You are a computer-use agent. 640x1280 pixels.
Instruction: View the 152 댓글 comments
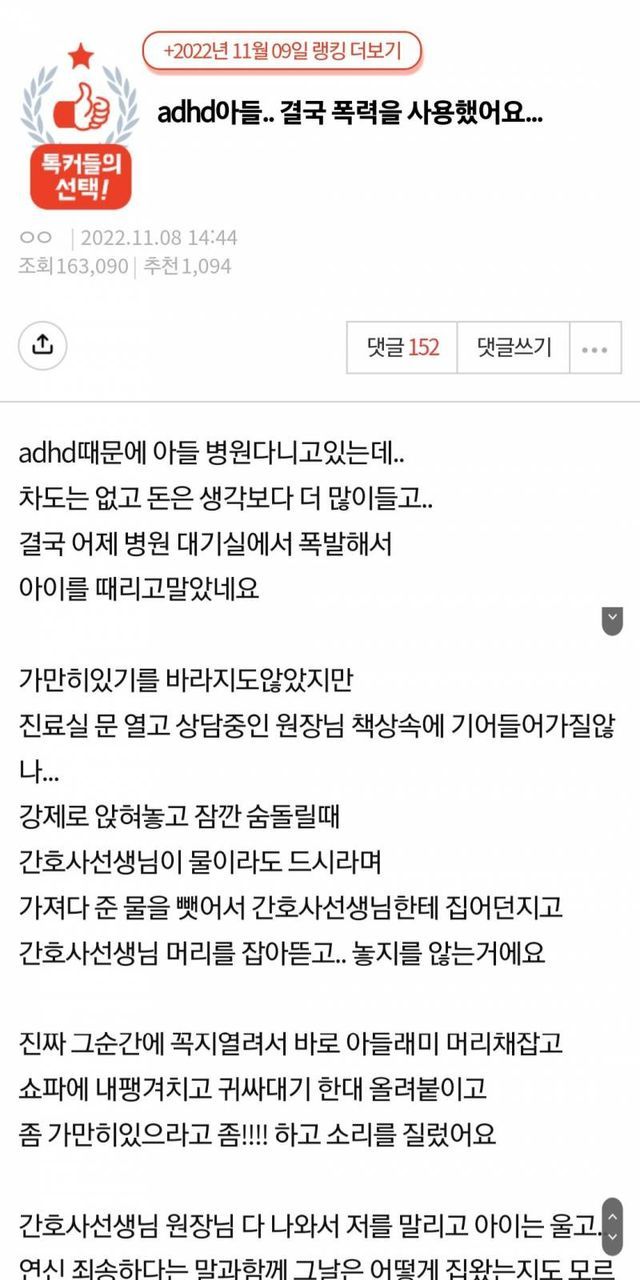(x=402, y=347)
